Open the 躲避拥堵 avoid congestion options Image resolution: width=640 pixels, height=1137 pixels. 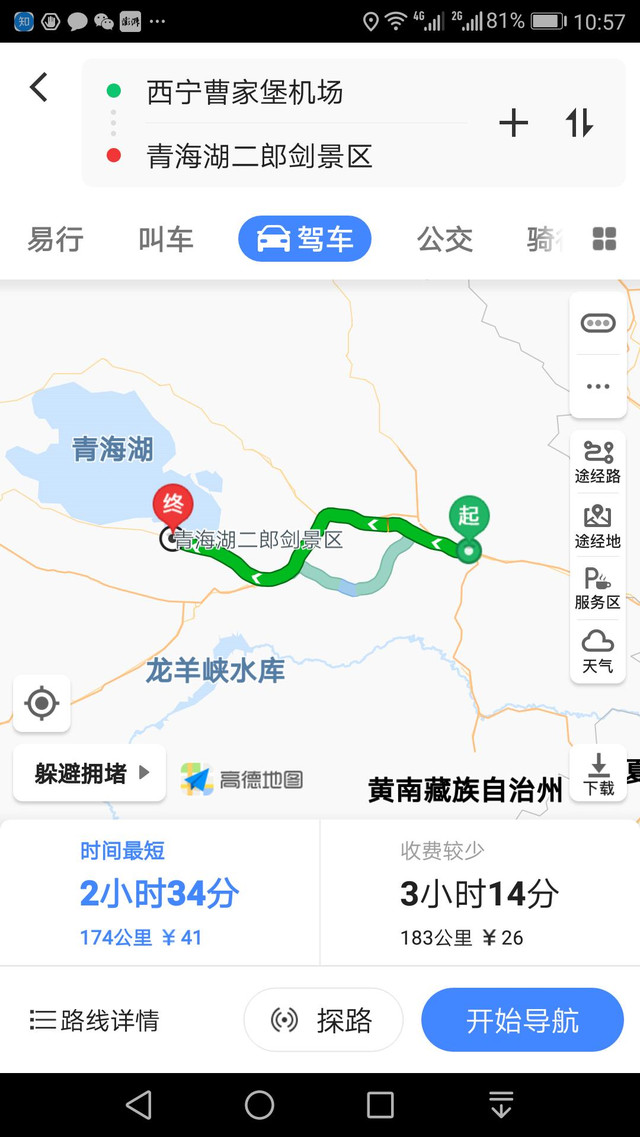tap(90, 773)
